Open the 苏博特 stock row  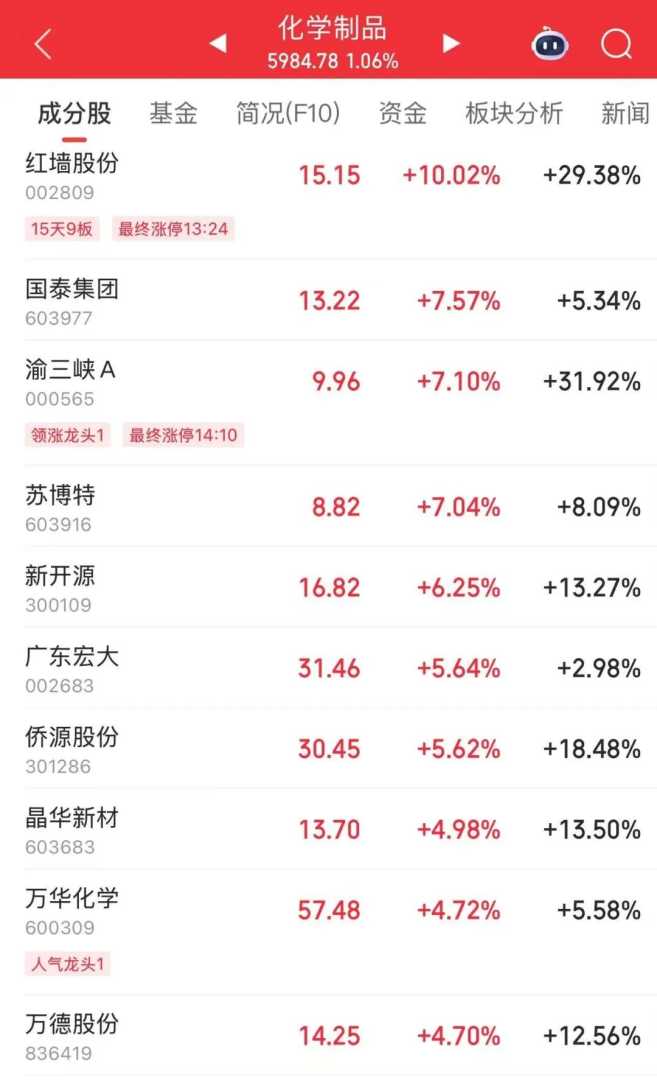pos(328,507)
